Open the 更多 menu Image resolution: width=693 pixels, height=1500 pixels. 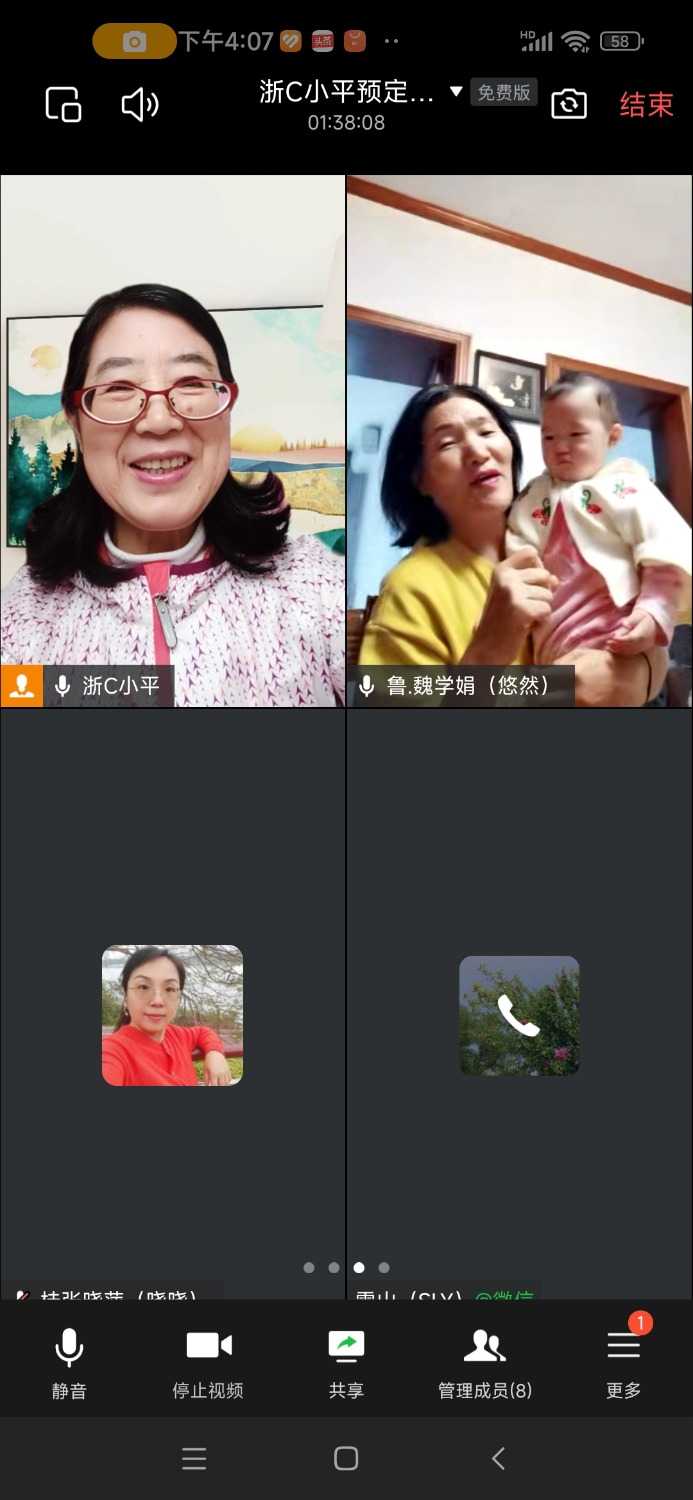(x=623, y=1360)
